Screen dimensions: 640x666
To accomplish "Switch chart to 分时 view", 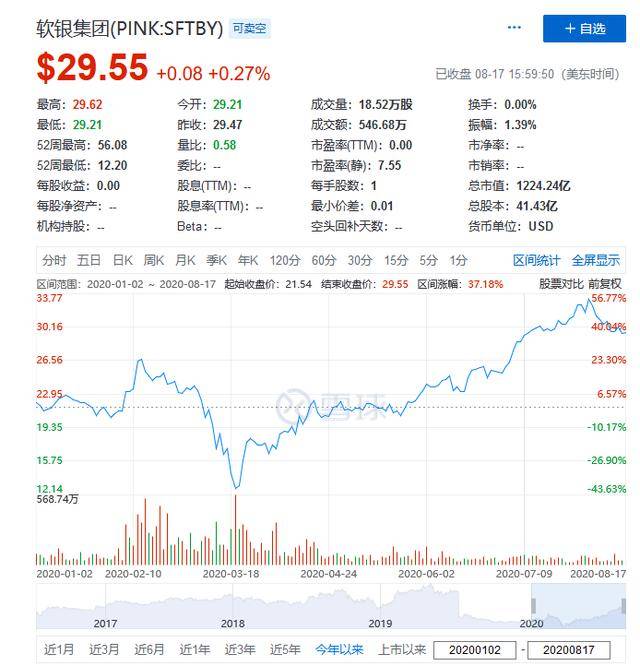I will [x=54, y=260].
